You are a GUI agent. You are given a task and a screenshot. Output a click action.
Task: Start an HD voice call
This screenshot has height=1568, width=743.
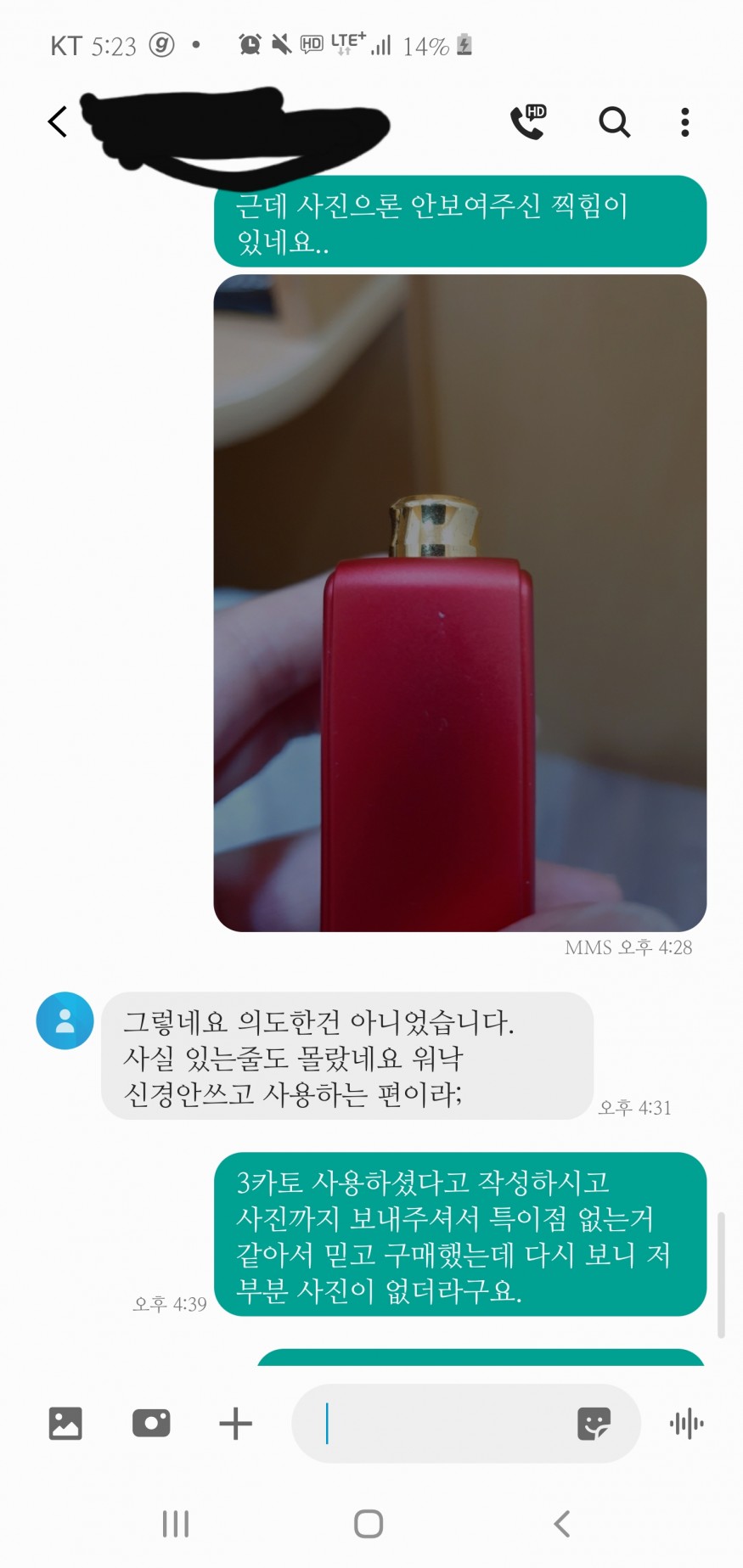pos(527,122)
